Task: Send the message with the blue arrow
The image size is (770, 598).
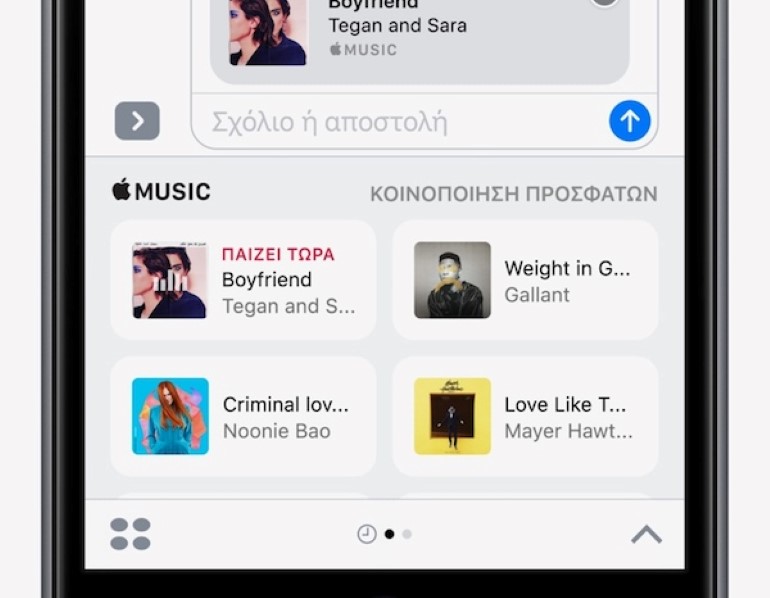Action: click(630, 121)
